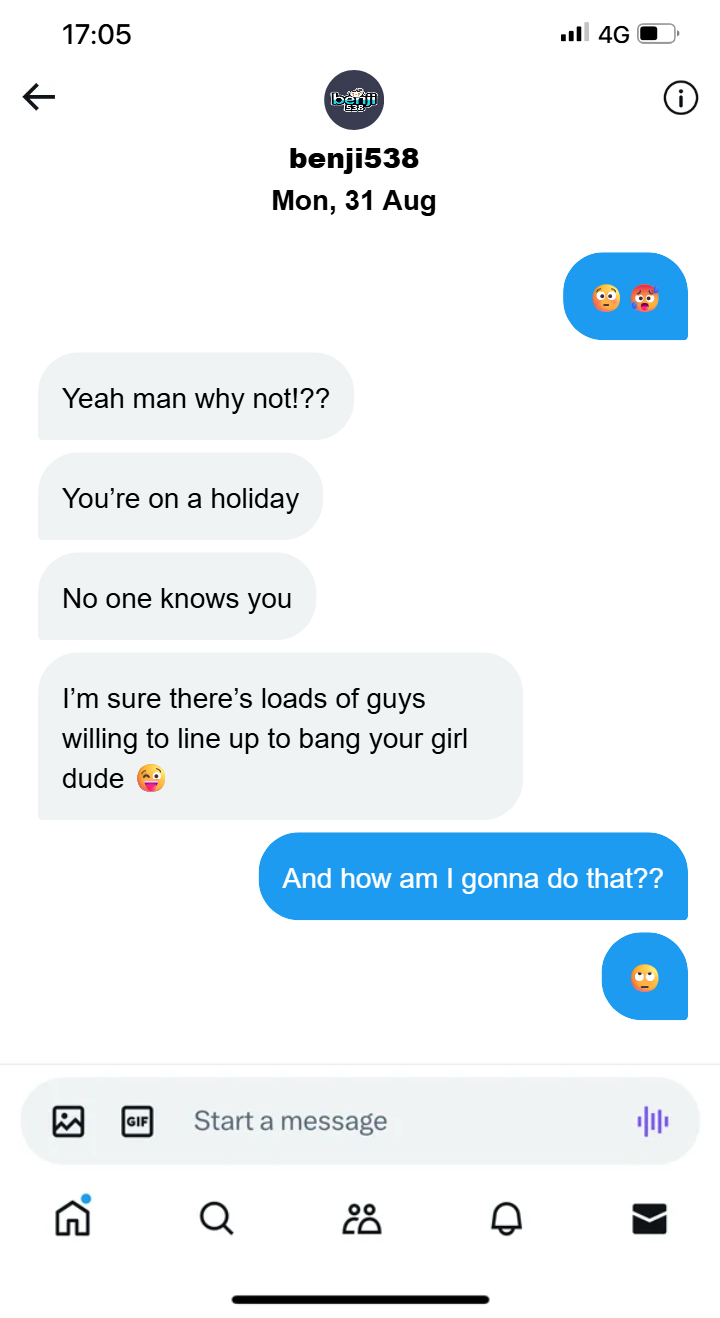Switch to the Home tab
This screenshot has width=720, height=1318.
coord(72,1217)
